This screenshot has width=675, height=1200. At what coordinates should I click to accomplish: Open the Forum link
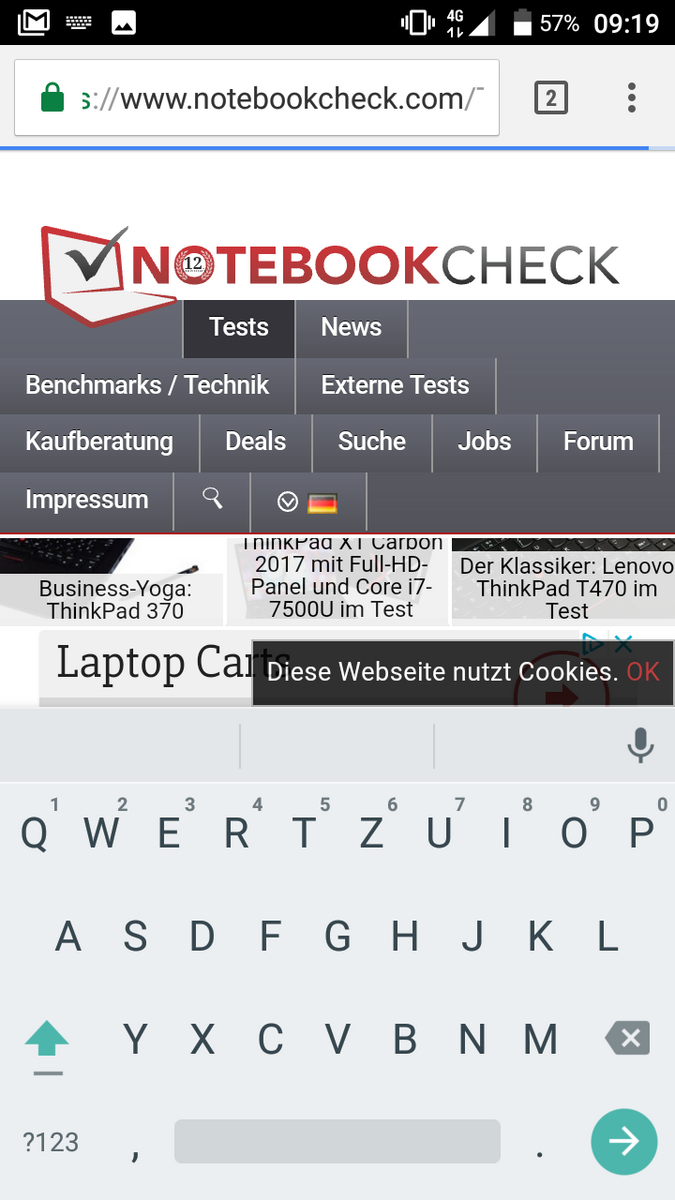(x=598, y=442)
